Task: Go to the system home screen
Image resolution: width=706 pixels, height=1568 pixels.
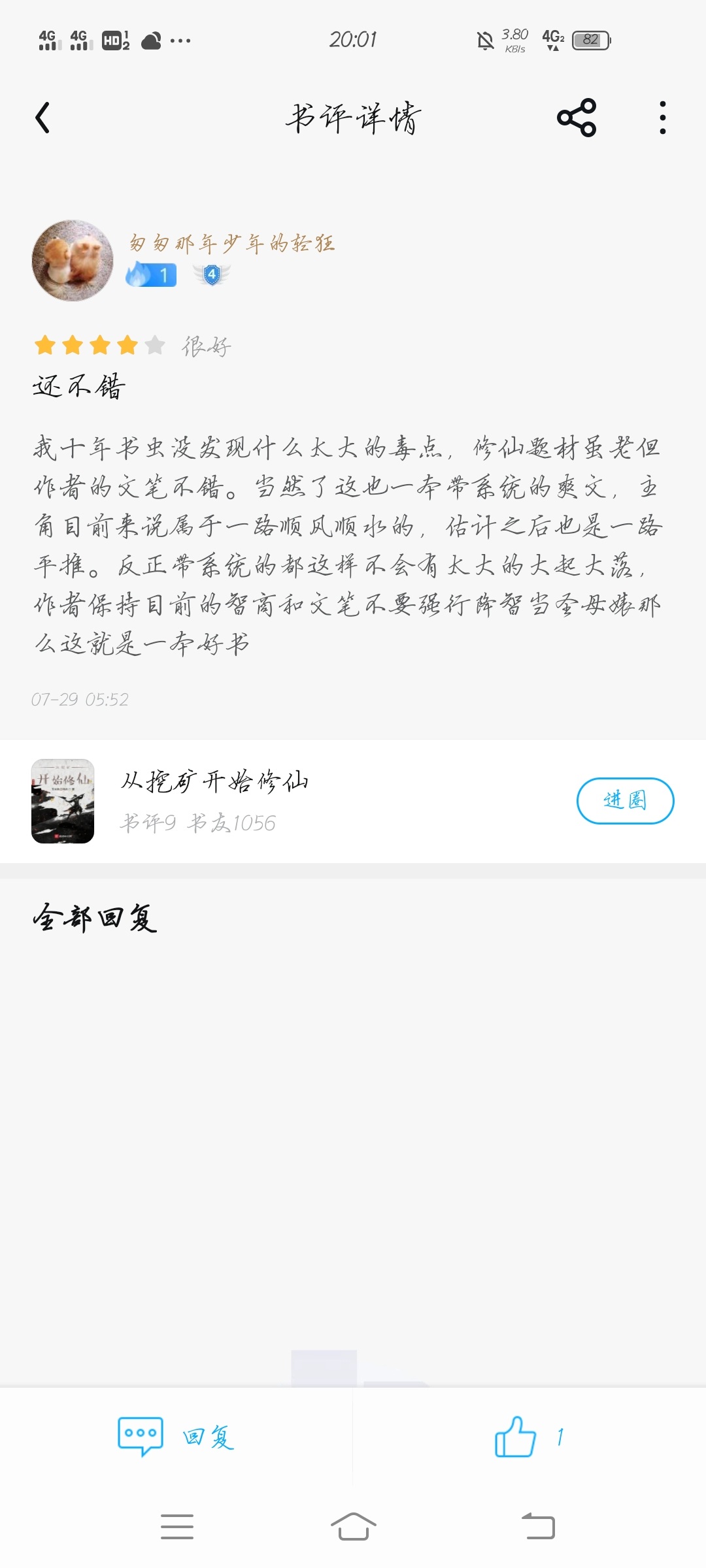Action: coord(353,1527)
